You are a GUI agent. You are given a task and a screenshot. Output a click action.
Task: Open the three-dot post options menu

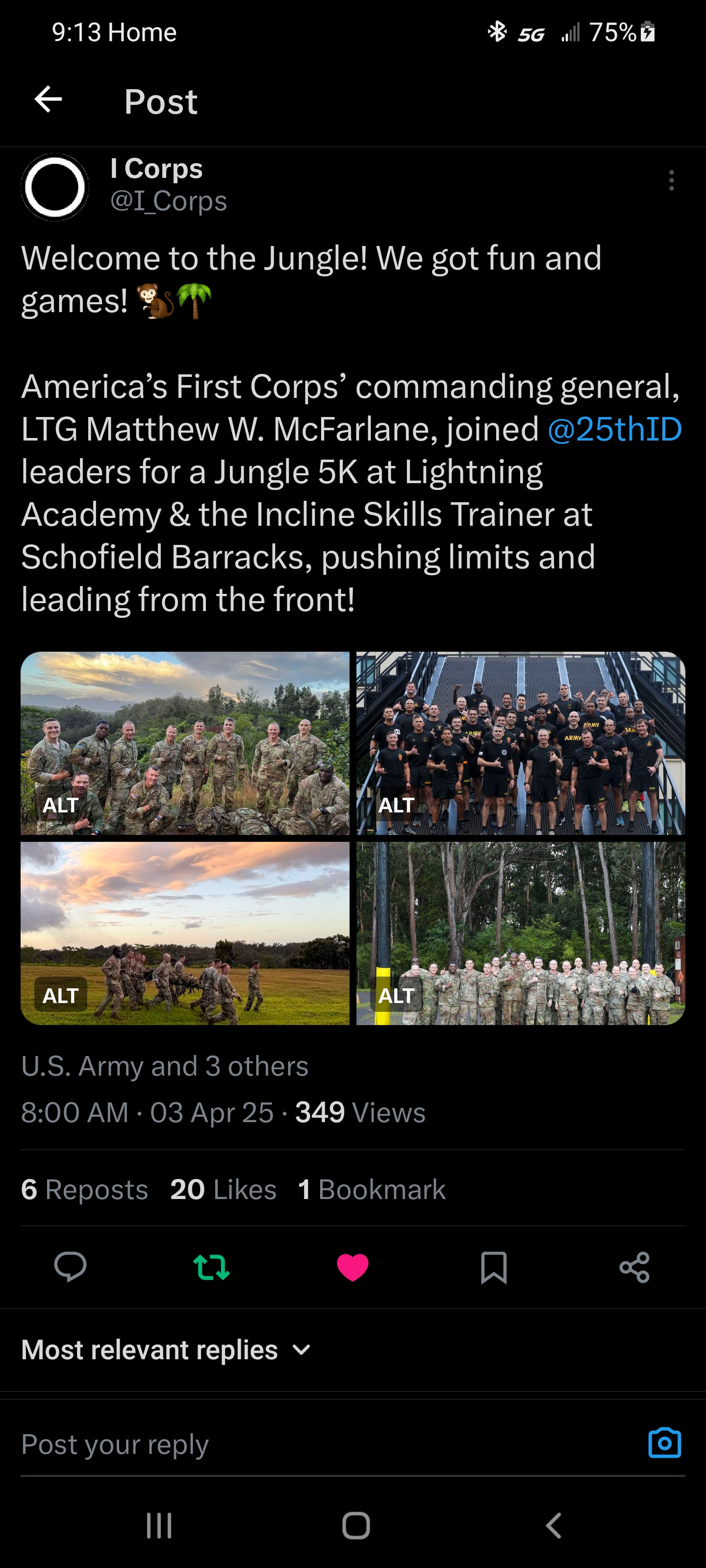(x=671, y=181)
